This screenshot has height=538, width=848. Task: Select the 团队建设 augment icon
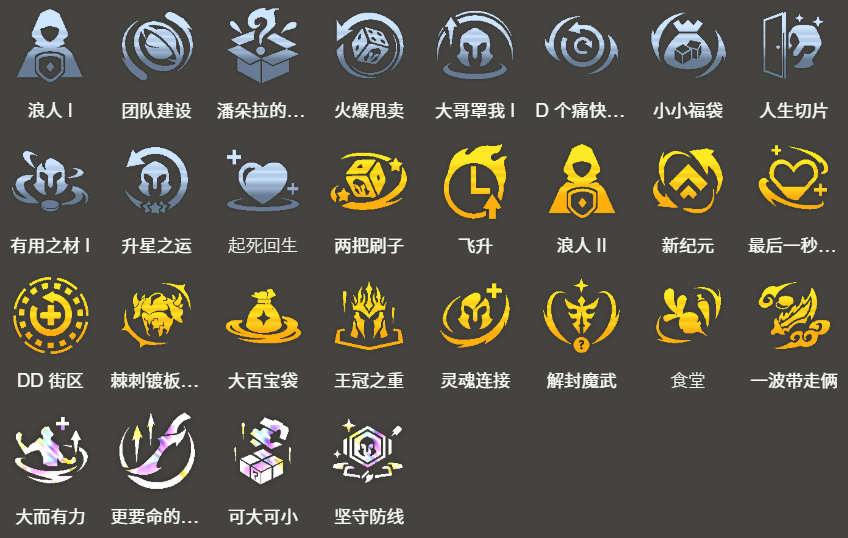(156, 48)
